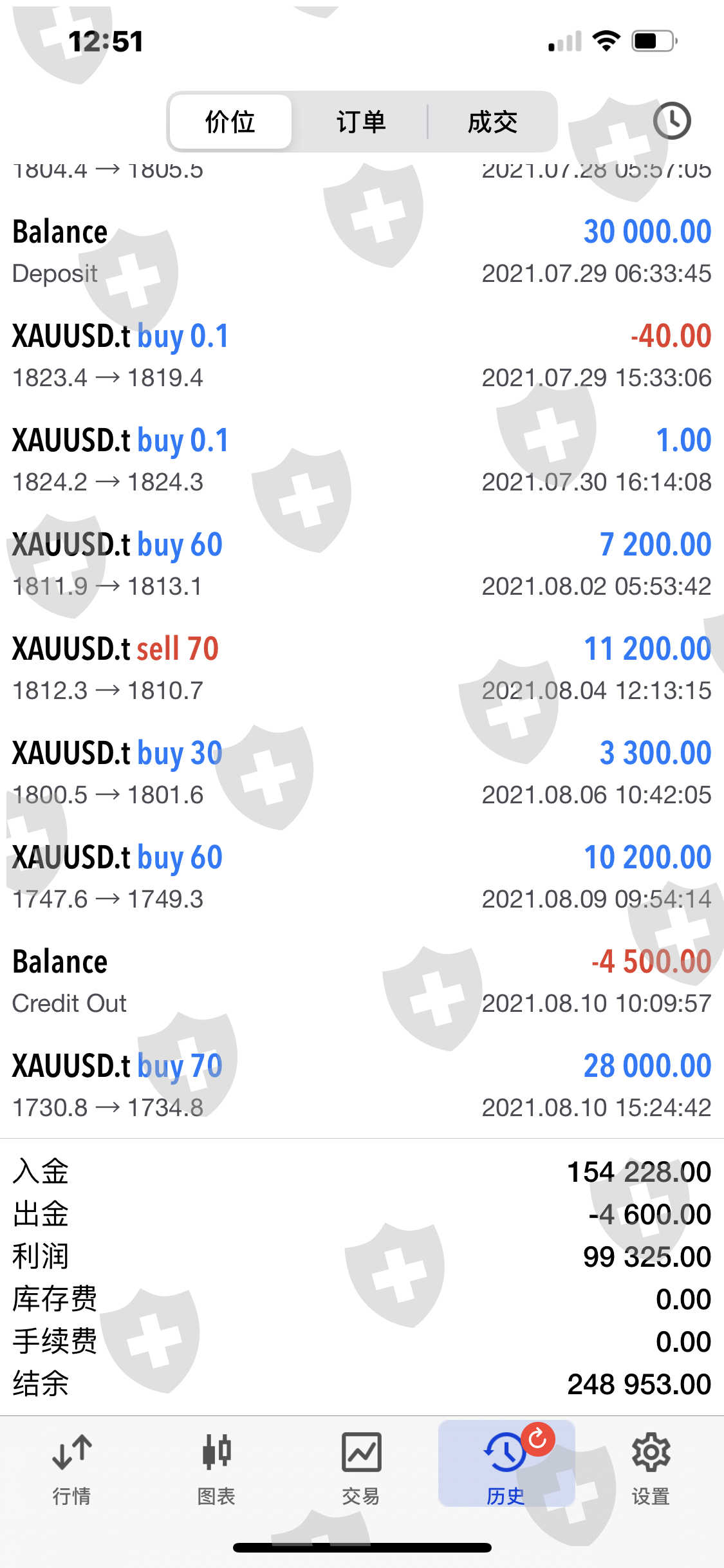Open the Credit Out balance entry
The image size is (724, 1568).
362,982
